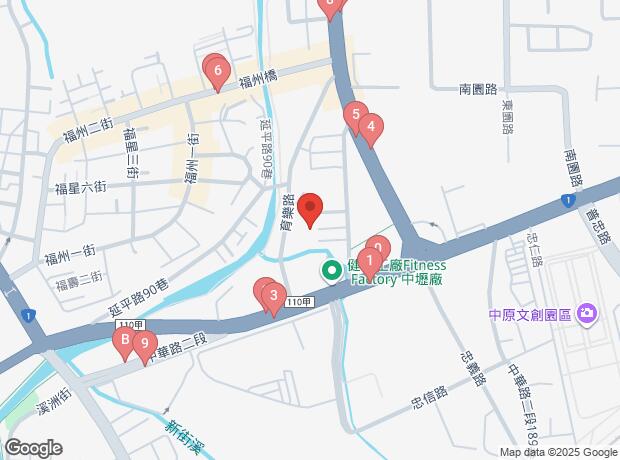
Task: Select map marker number 1
Action: tap(369, 262)
